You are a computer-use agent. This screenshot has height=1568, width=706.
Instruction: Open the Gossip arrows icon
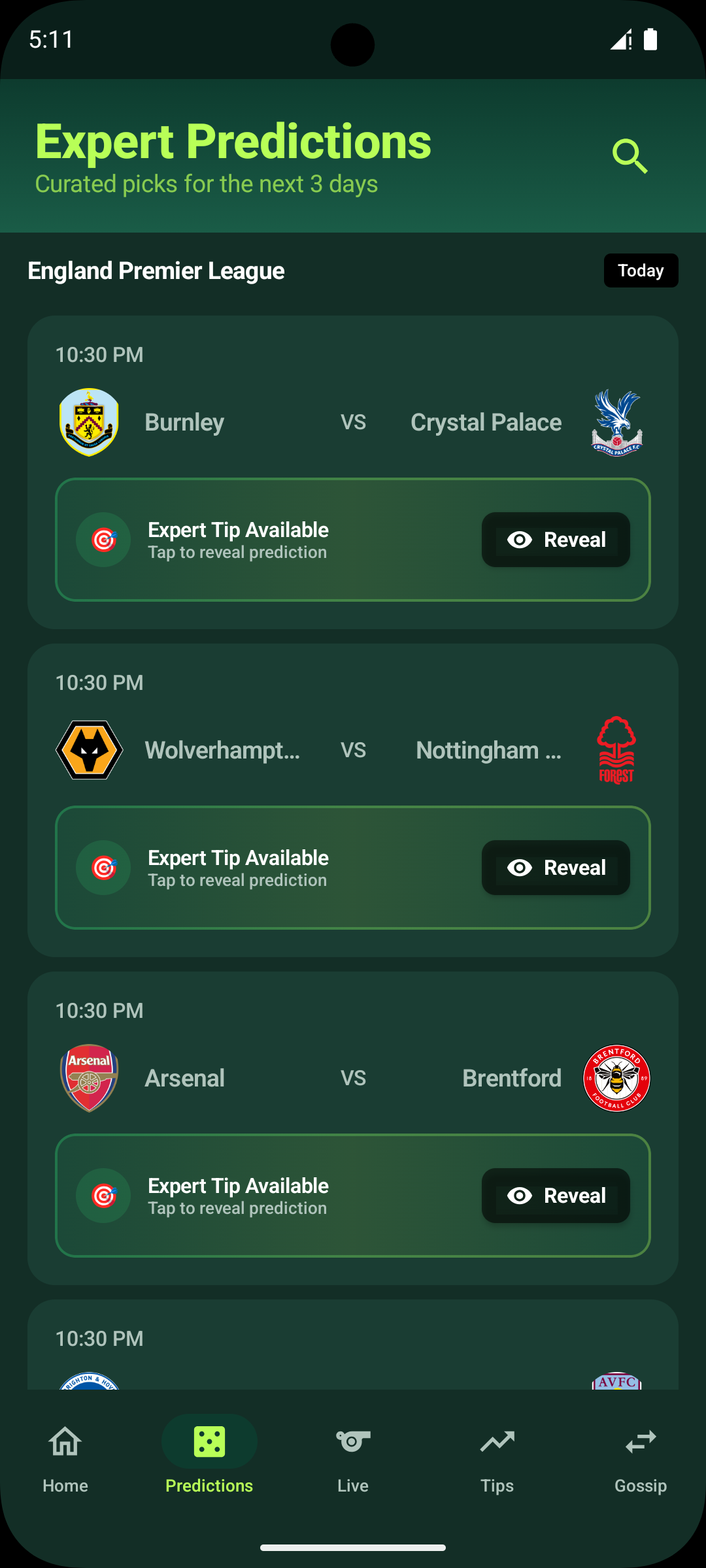(x=641, y=1441)
